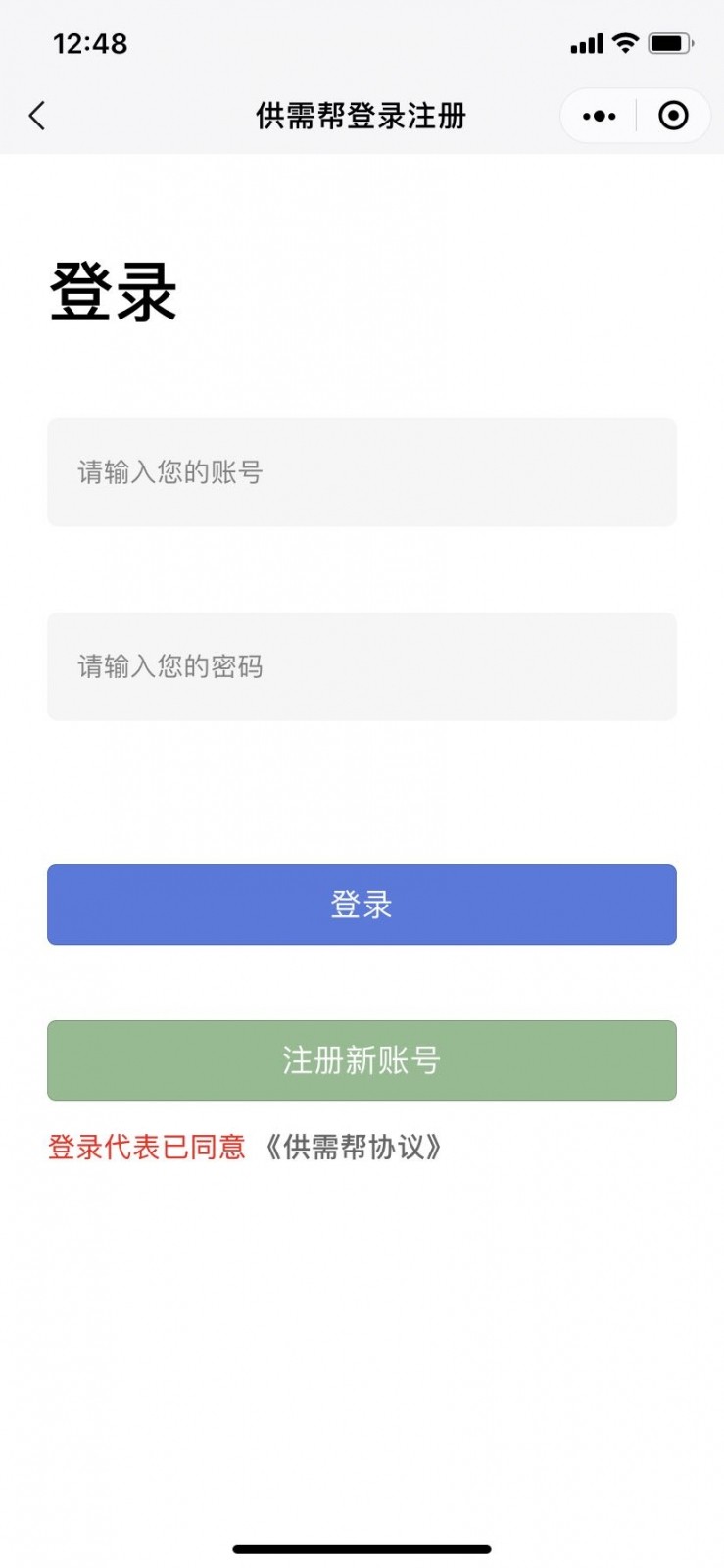This screenshot has width=724, height=1568.
Task: Go back using the top-left arrow
Action: (x=37, y=116)
